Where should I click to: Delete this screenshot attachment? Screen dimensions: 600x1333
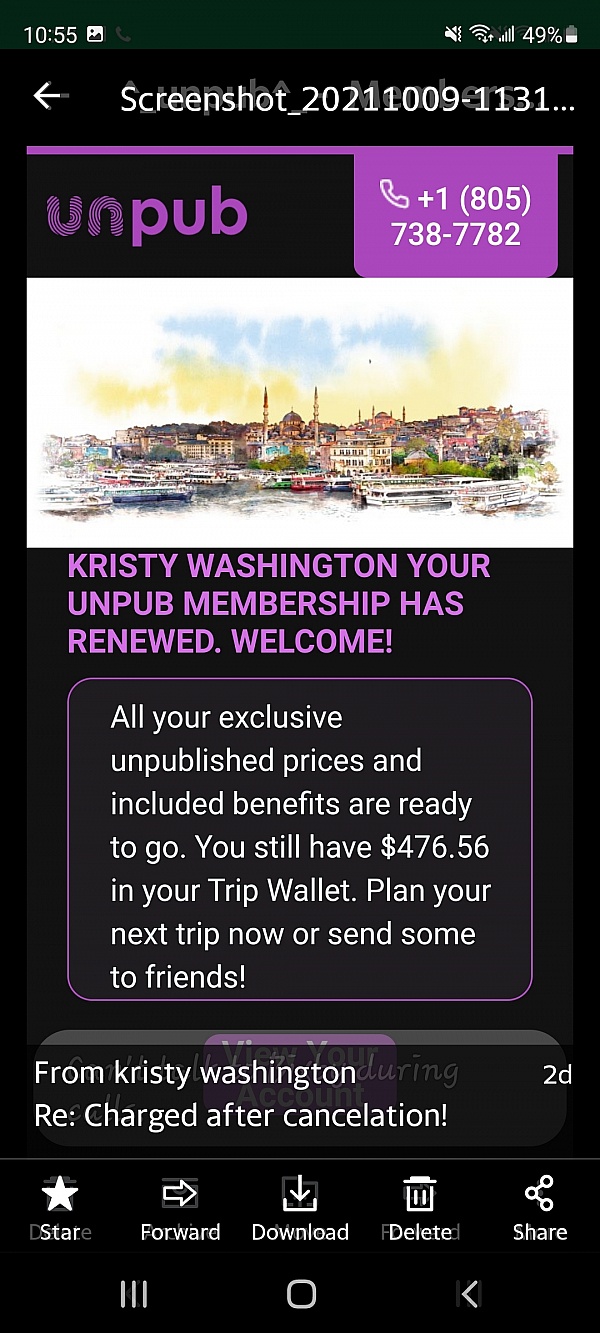pos(419,1206)
